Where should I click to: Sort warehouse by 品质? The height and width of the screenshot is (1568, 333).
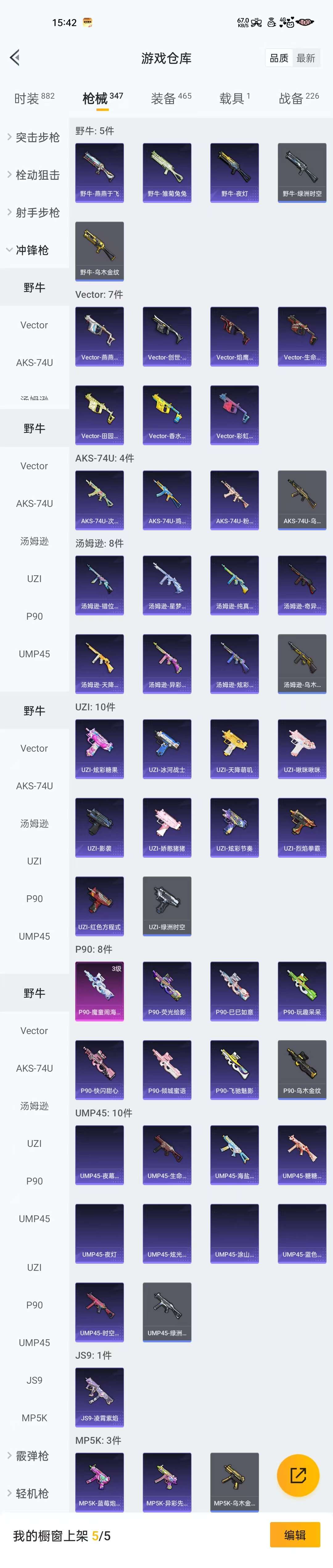pos(279,59)
